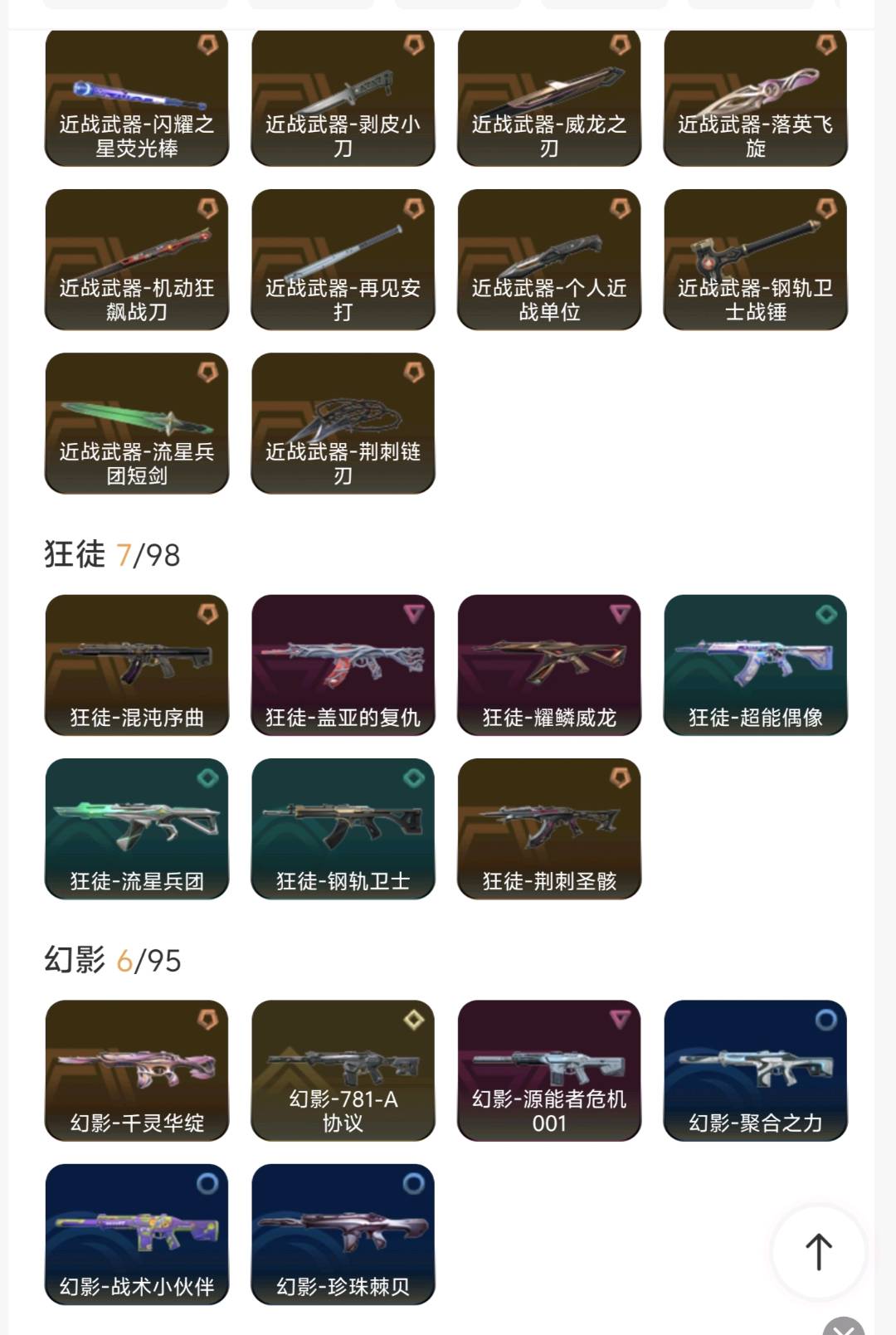
Task: Open 近战武器-剥皮小刀 skin card
Action: [x=343, y=98]
